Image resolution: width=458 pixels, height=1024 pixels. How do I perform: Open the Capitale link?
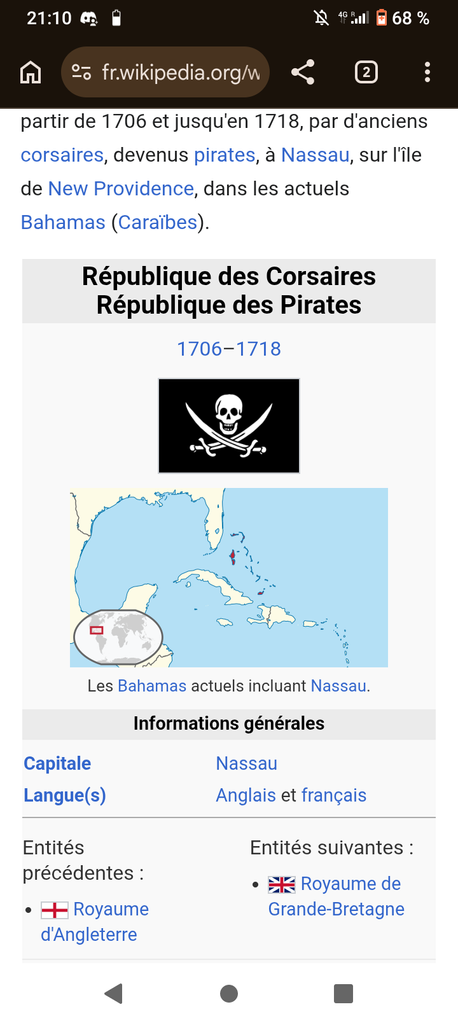pyautogui.click(x=57, y=763)
